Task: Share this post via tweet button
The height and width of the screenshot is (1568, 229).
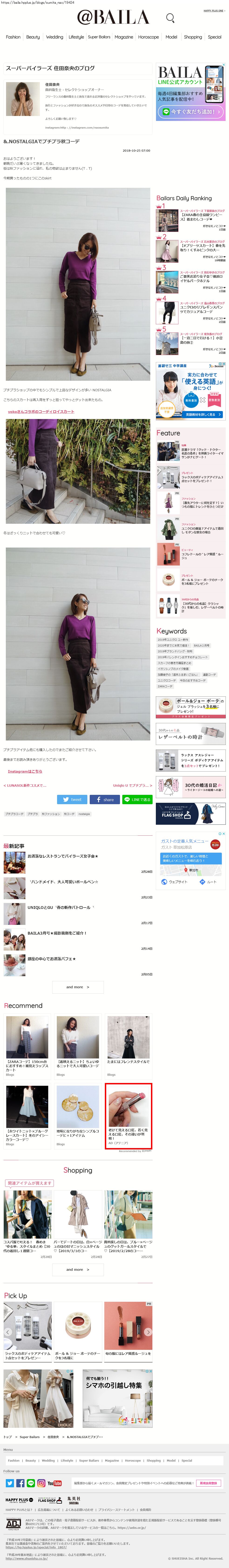Action: (72, 799)
